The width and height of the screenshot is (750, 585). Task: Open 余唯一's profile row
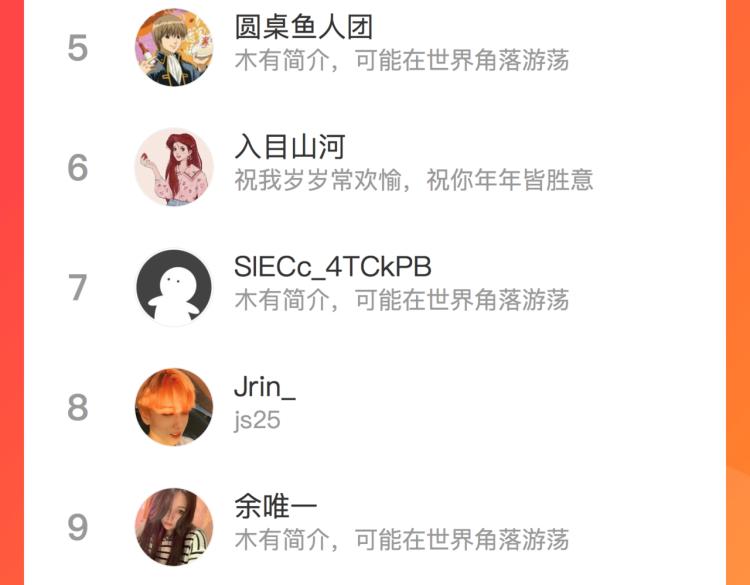(x=375, y=527)
